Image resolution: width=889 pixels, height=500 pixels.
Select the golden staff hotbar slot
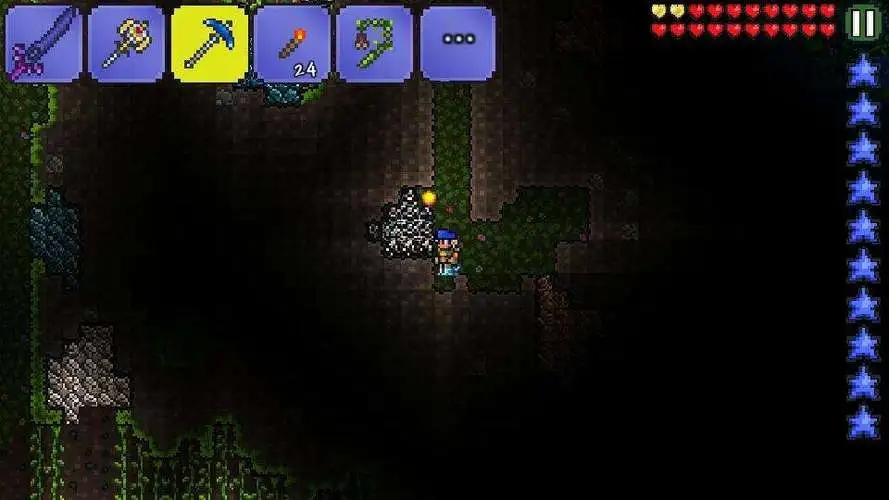click(126, 44)
